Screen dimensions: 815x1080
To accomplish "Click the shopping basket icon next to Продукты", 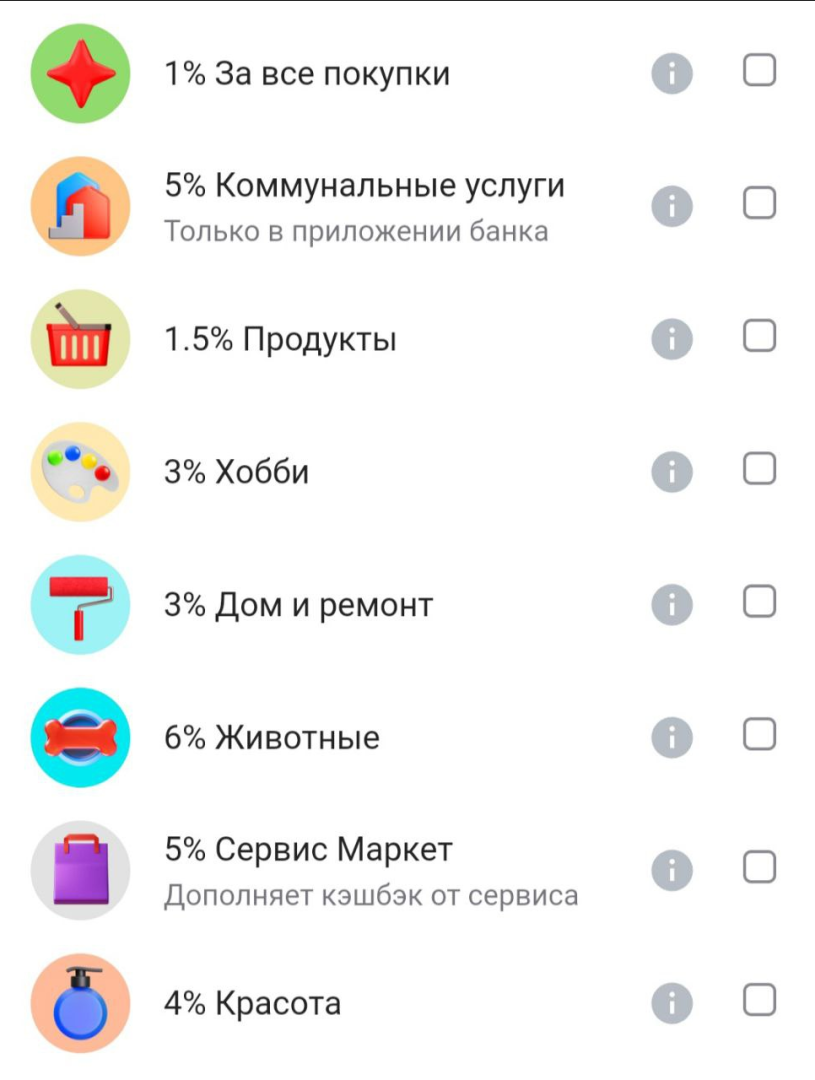I will click(x=80, y=338).
